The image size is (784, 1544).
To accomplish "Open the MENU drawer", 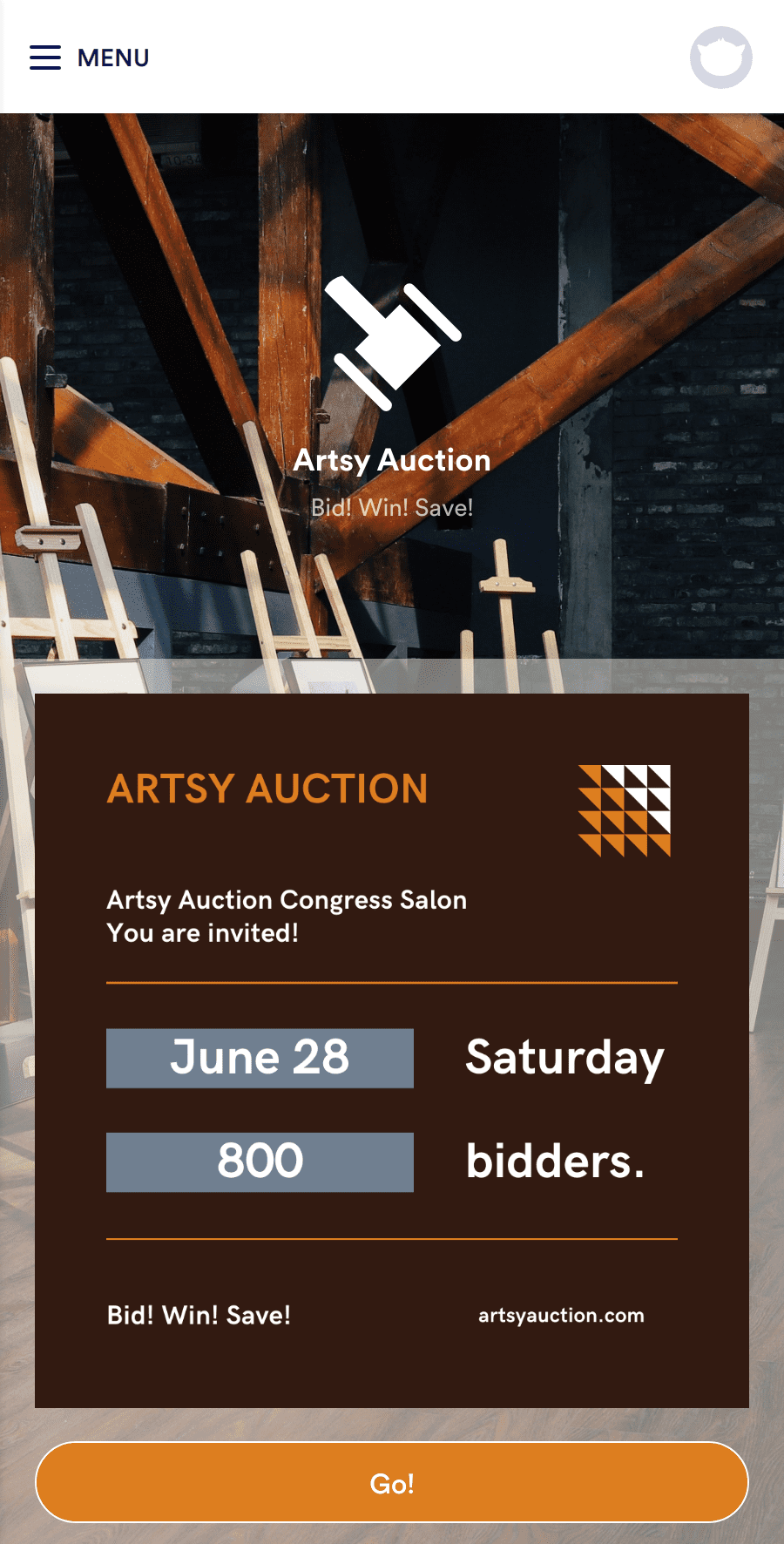I will (90, 58).
